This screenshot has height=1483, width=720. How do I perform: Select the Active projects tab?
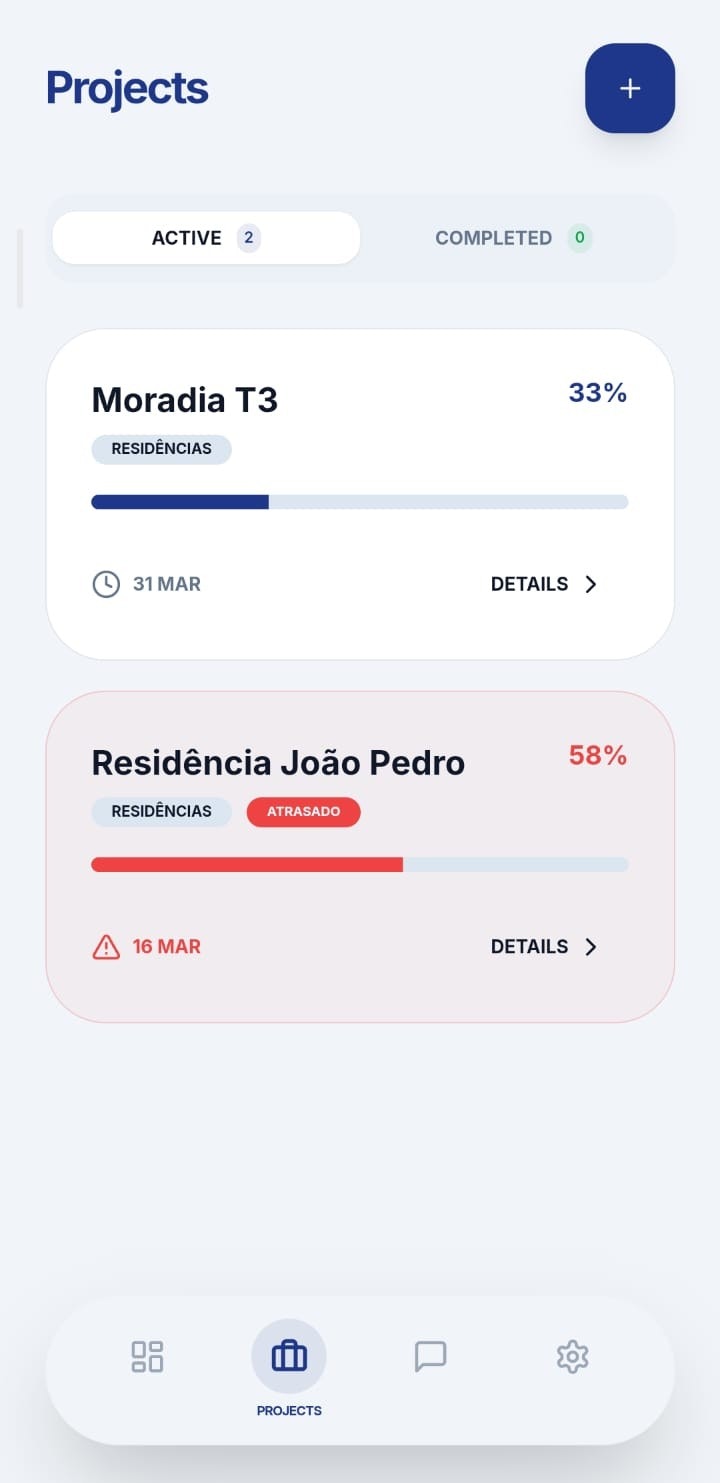206,238
